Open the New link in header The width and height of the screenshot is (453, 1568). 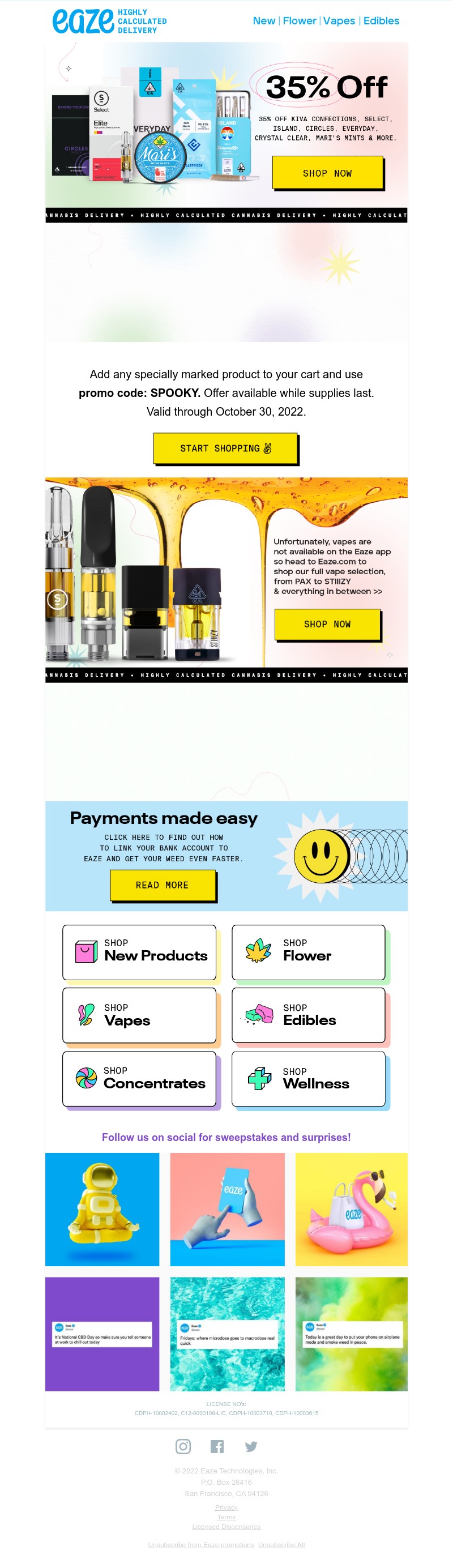point(264,21)
